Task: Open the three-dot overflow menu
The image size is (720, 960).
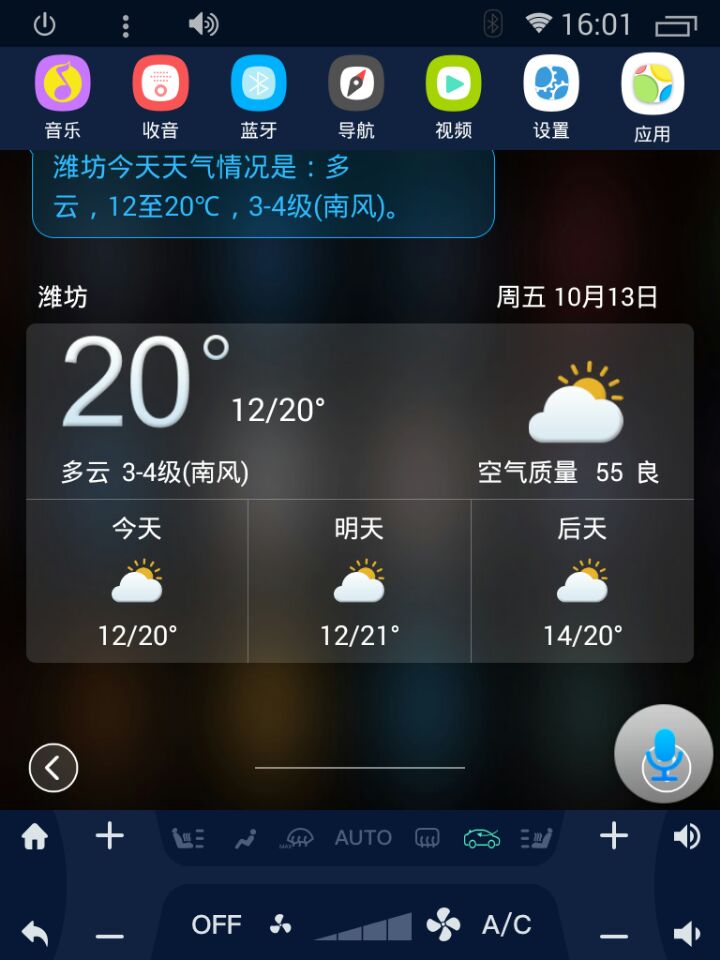Action: coord(125,25)
